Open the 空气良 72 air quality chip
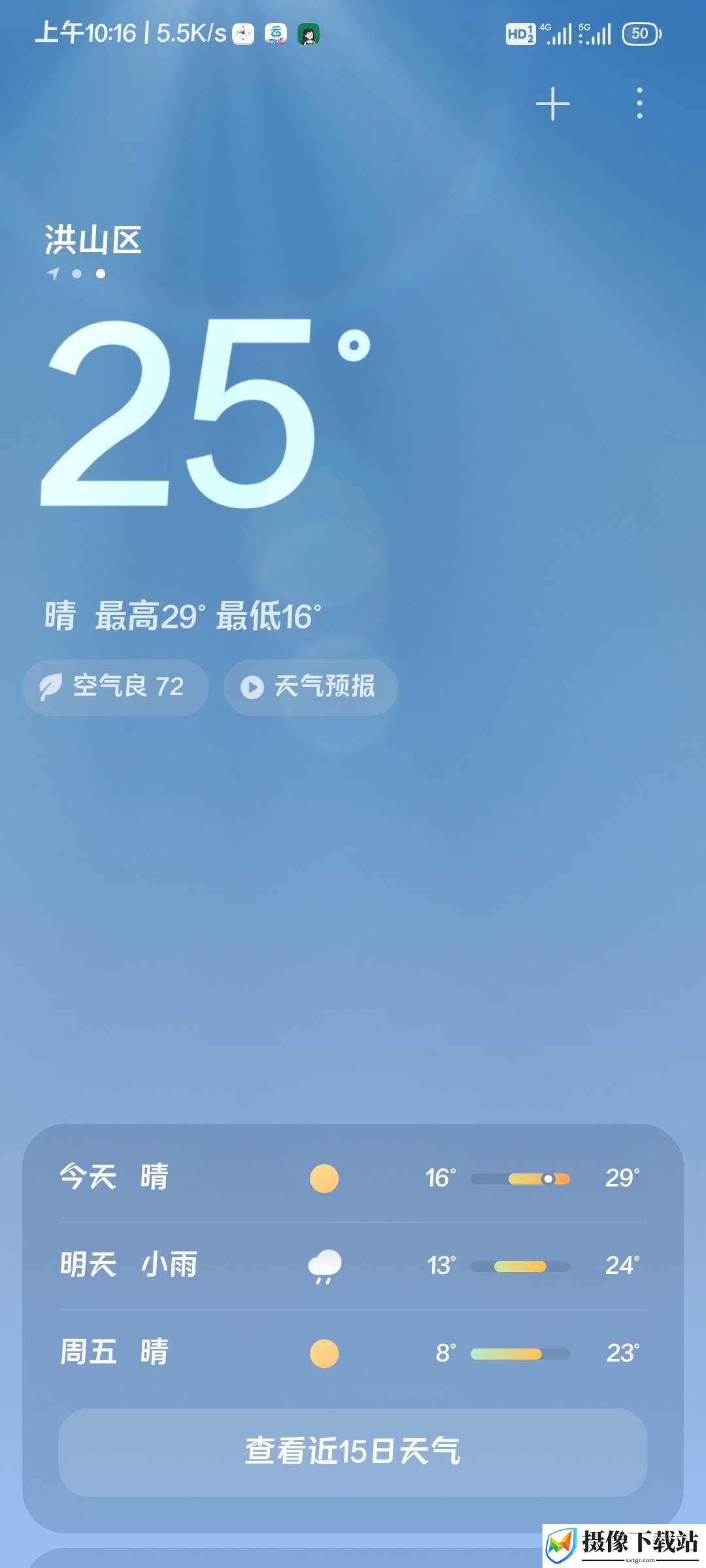 click(x=116, y=687)
